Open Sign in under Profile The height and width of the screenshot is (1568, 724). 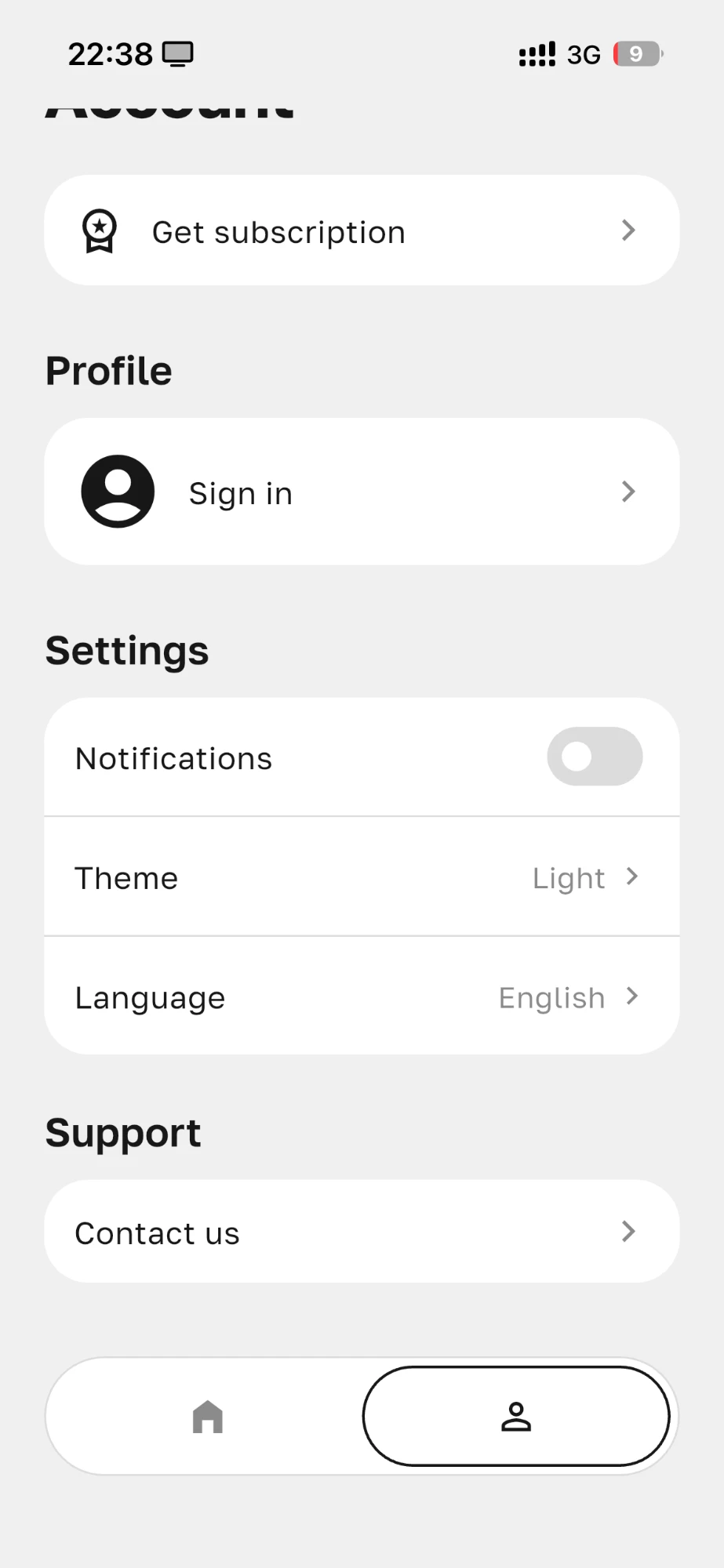[362, 492]
